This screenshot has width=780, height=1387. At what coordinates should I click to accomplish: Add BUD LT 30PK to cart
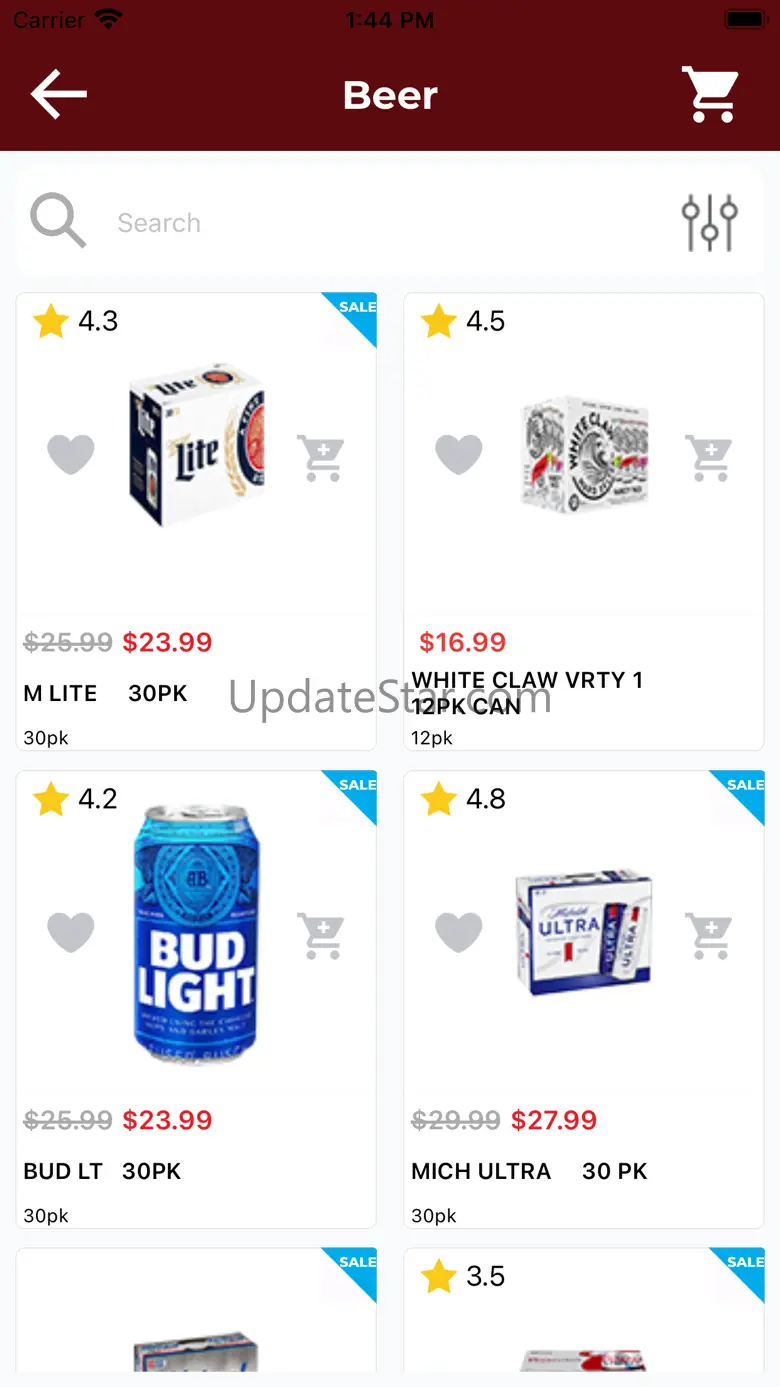coord(321,936)
